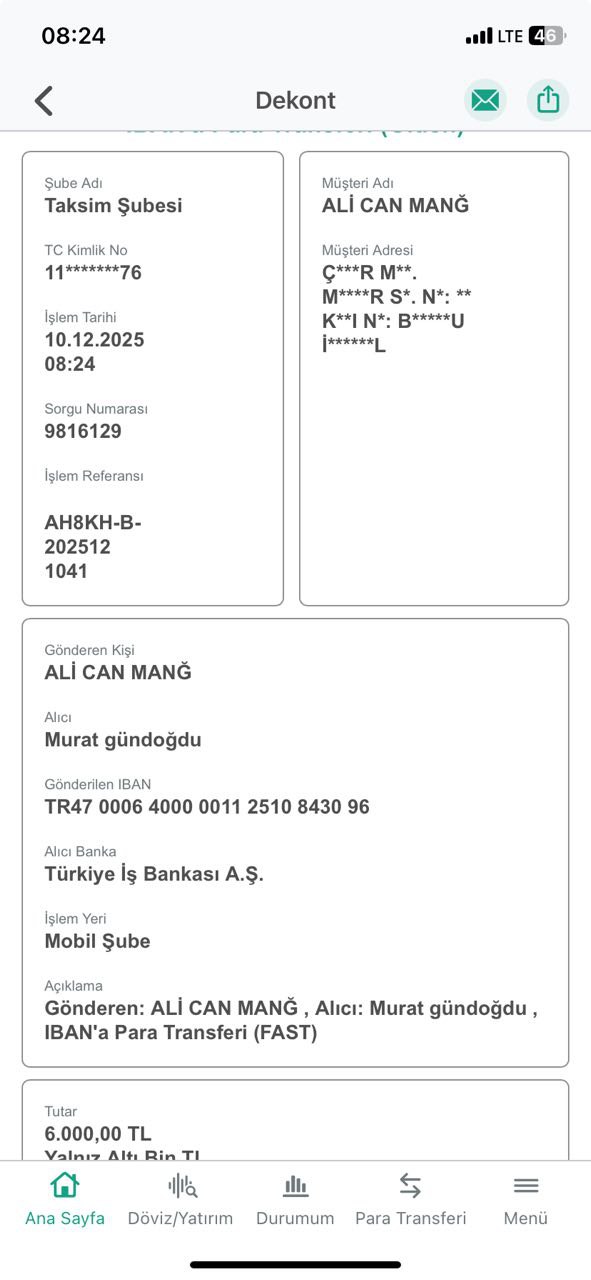Open the Ana Sayfa tab
591x1280 pixels.
coord(65,1200)
